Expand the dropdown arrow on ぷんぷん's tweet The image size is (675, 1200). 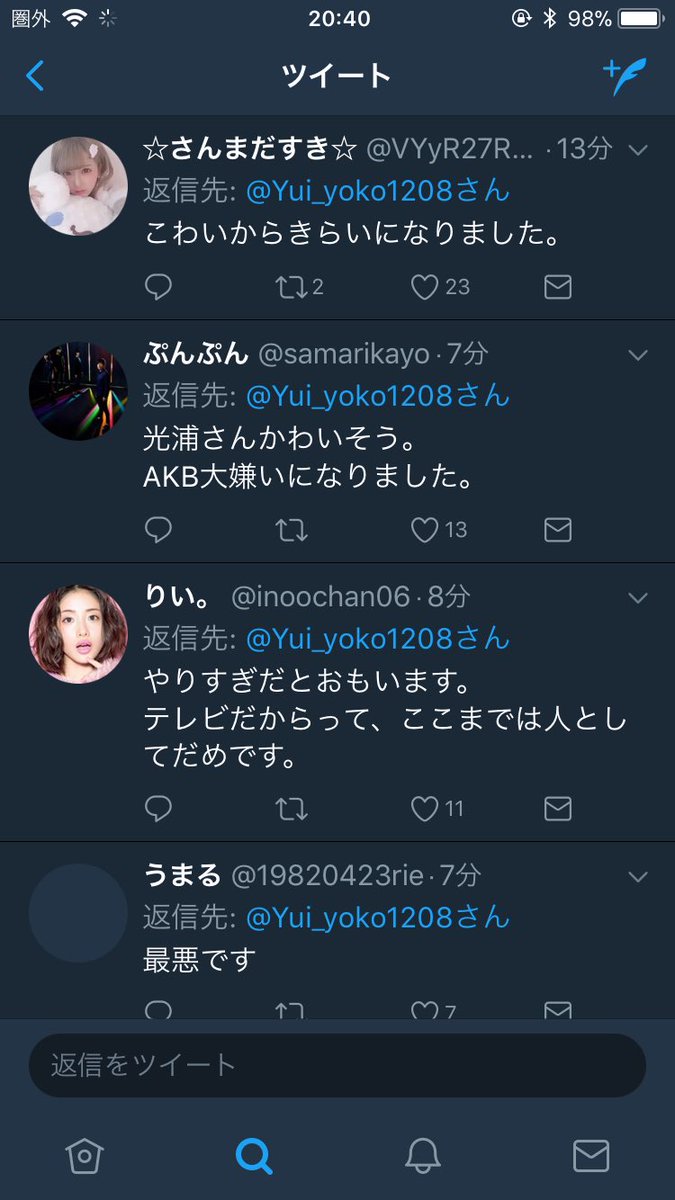point(637,354)
